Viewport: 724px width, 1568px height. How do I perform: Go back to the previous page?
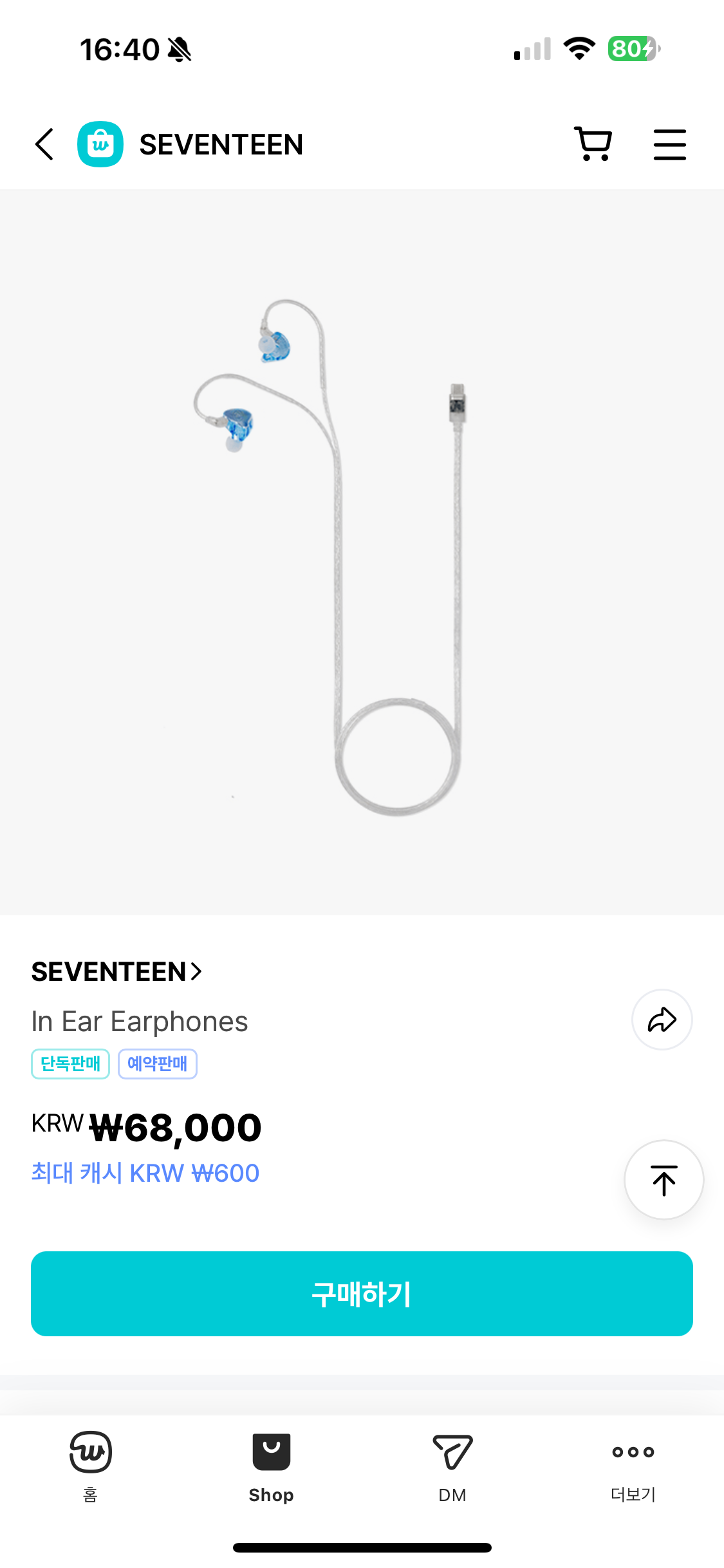44,144
